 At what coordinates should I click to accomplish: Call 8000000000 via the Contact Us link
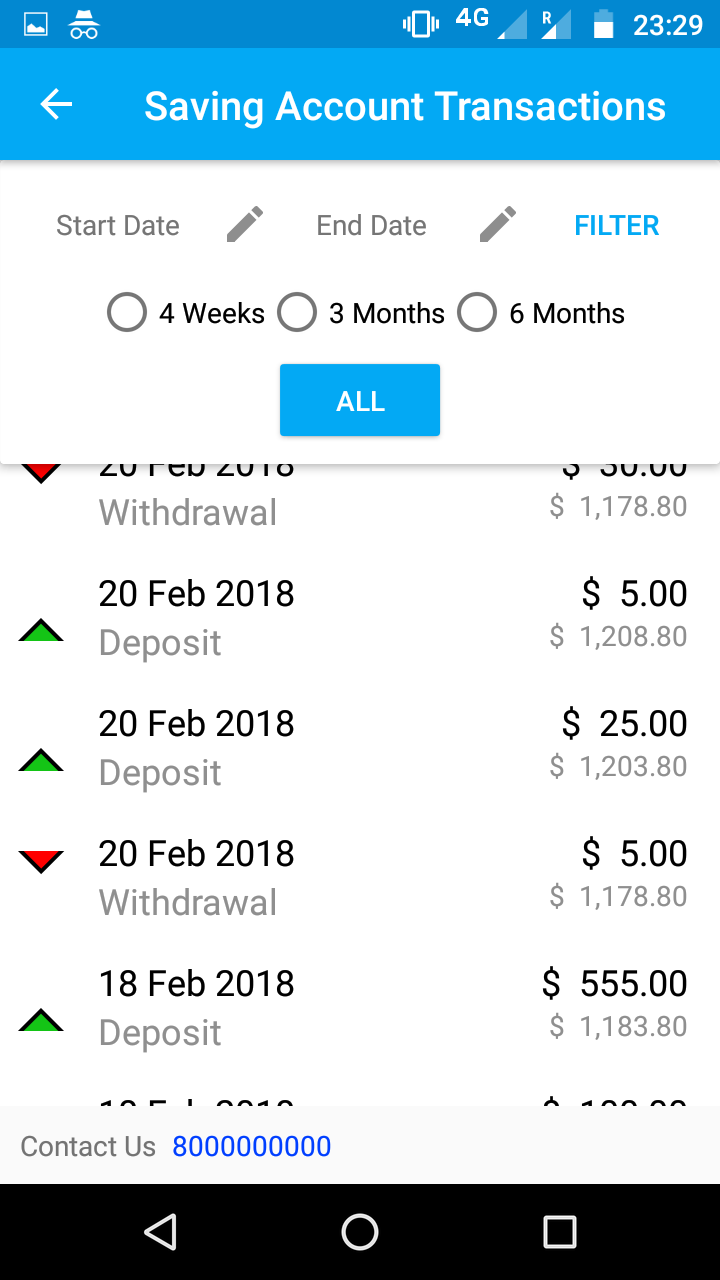point(251,1147)
